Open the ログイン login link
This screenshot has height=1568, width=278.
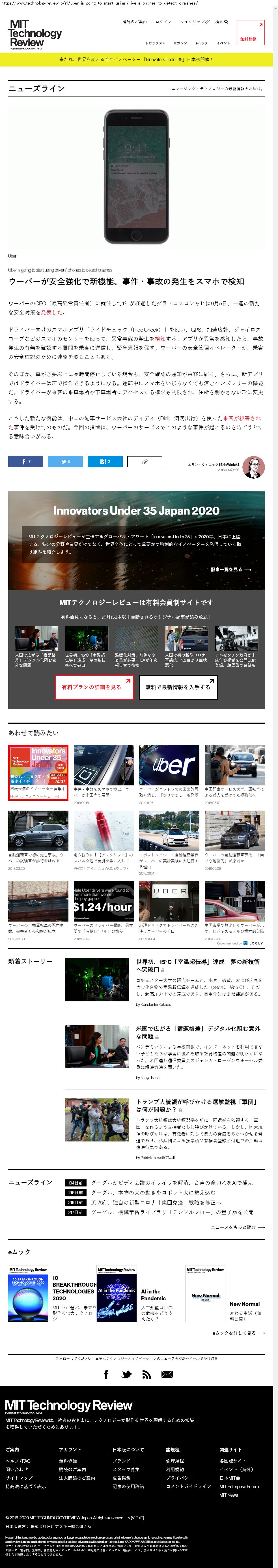pos(163,22)
